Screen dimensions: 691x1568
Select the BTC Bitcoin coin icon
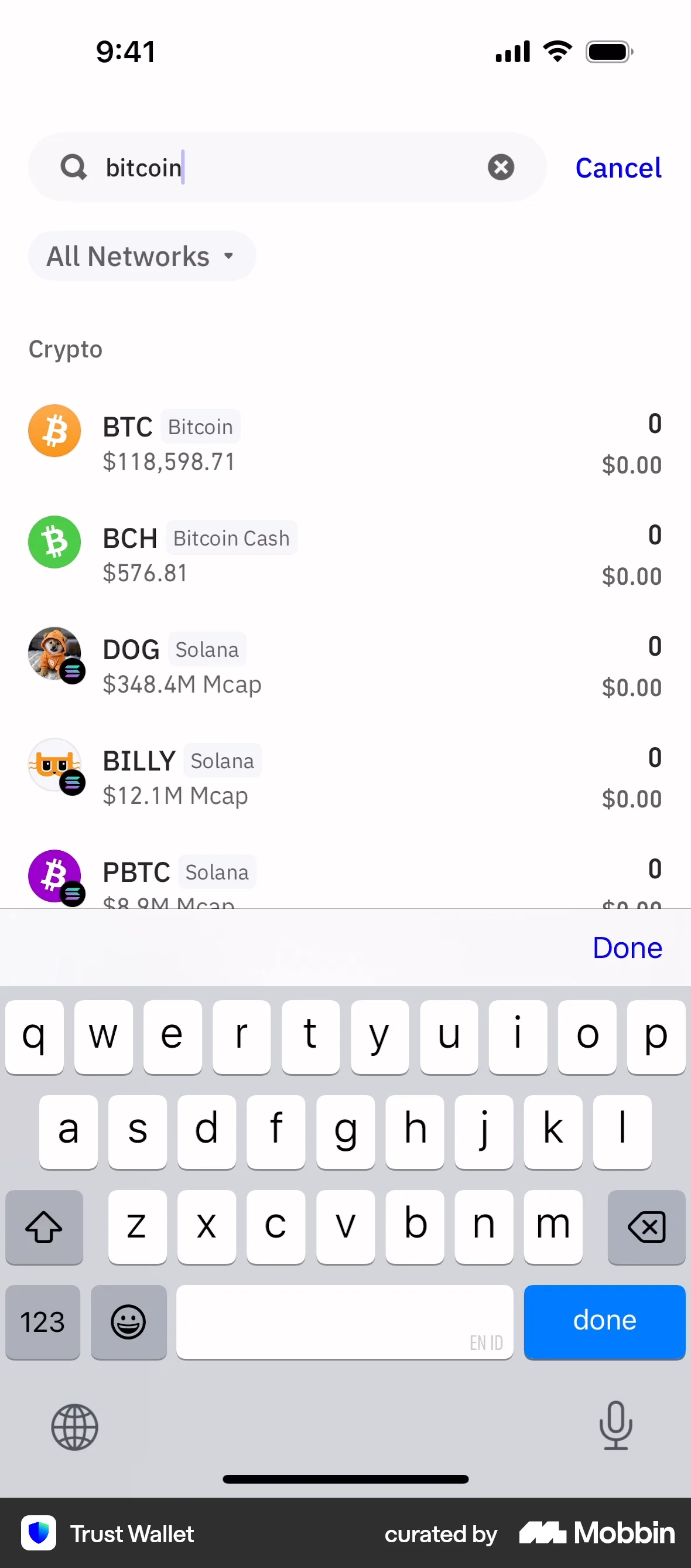coord(54,430)
